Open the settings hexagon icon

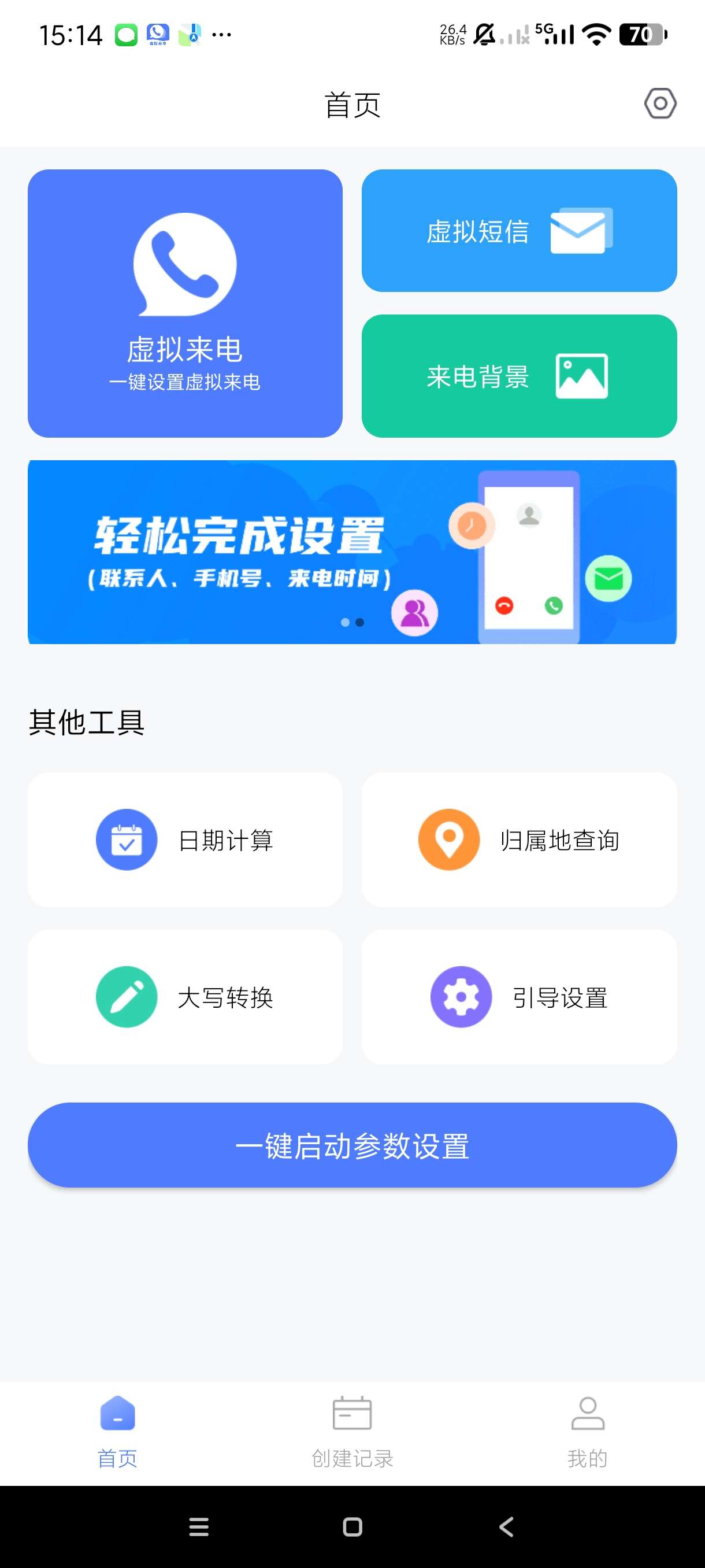660,103
